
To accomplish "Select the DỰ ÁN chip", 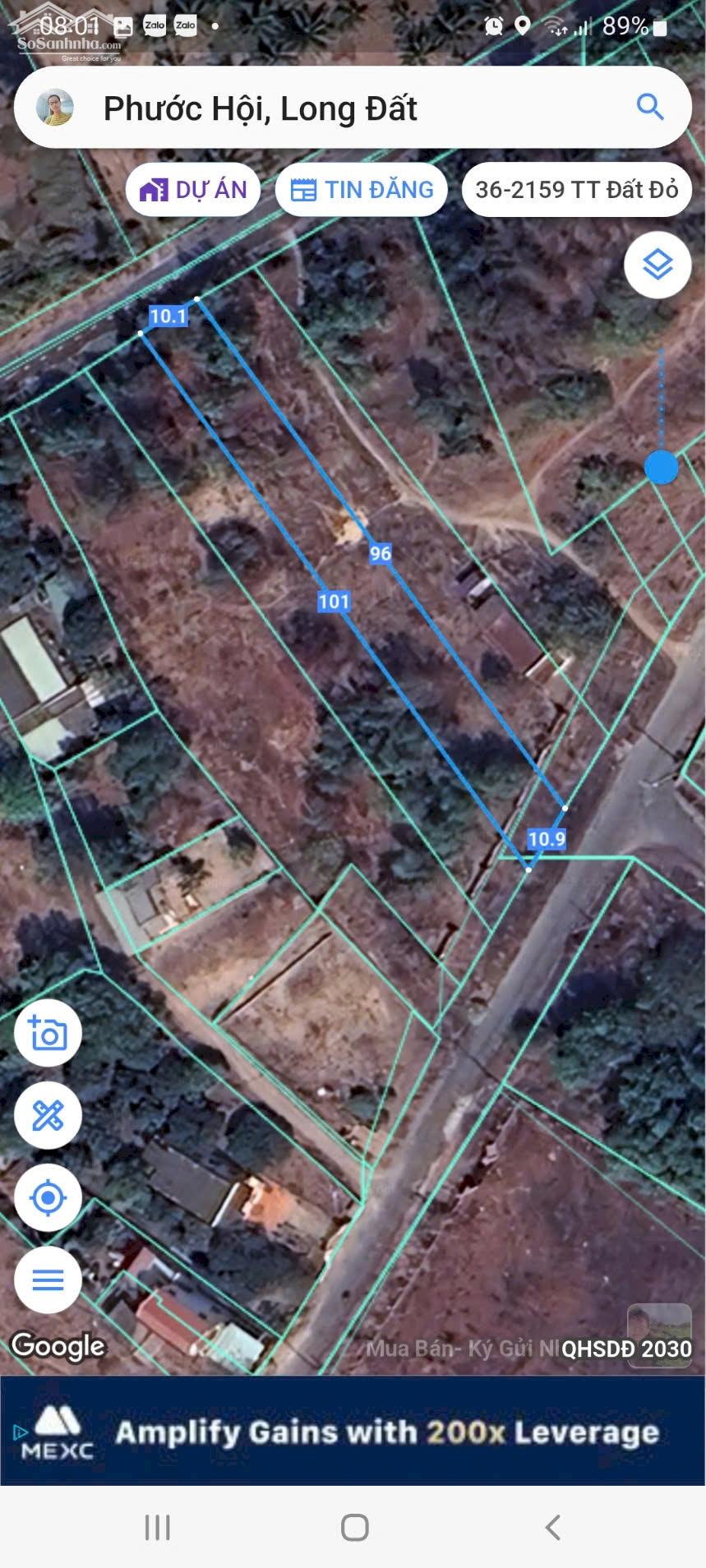I will coord(193,190).
